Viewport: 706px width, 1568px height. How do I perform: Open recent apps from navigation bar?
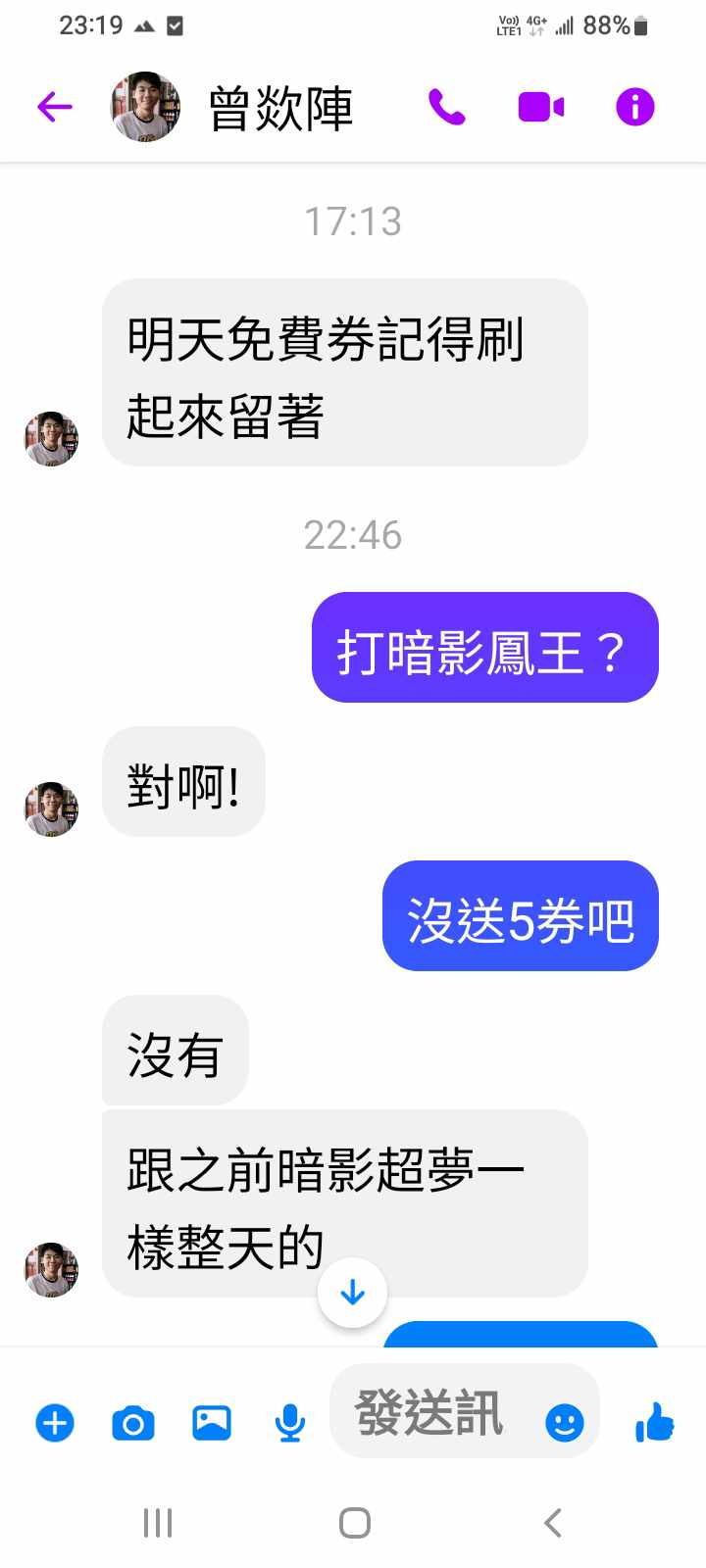point(157,1523)
